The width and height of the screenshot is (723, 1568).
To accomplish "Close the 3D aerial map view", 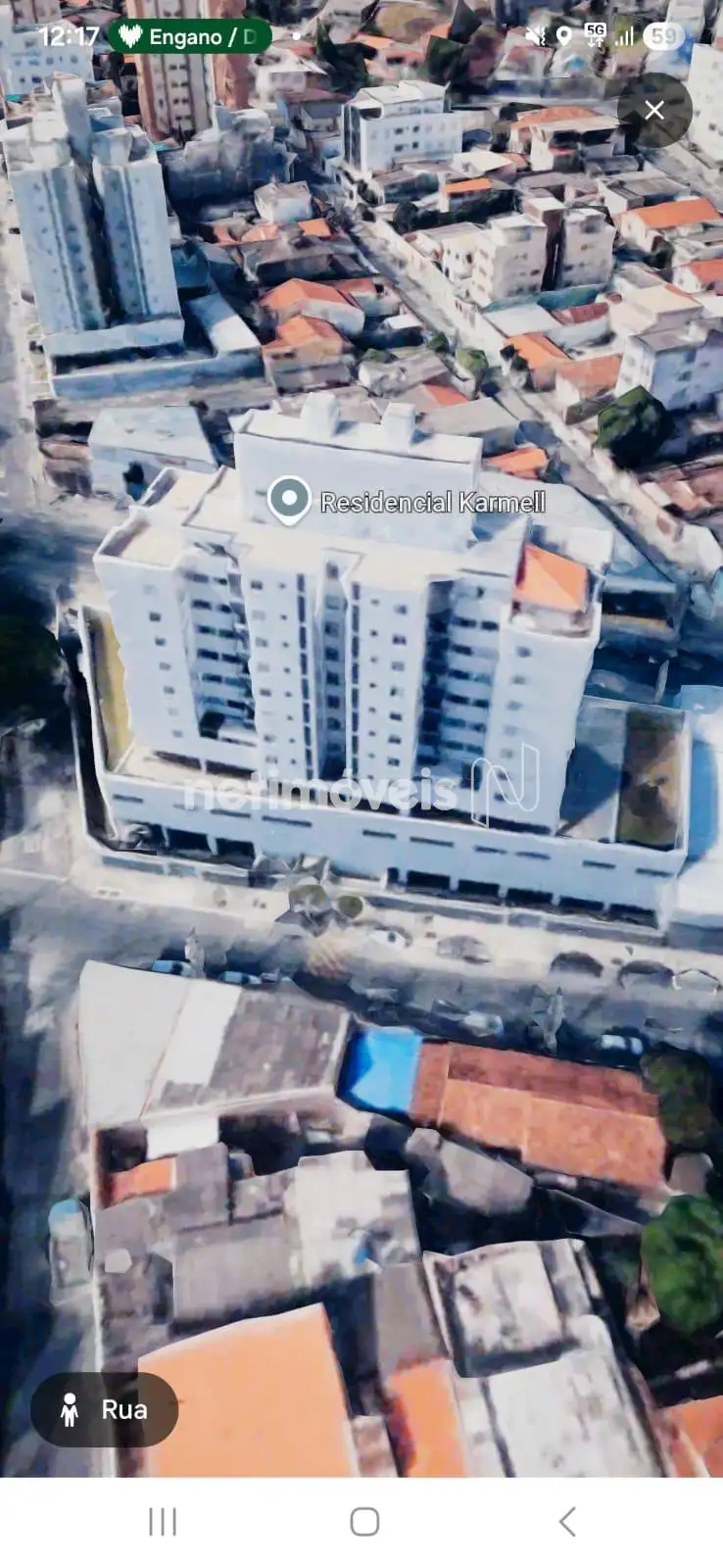I will (654, 110).
